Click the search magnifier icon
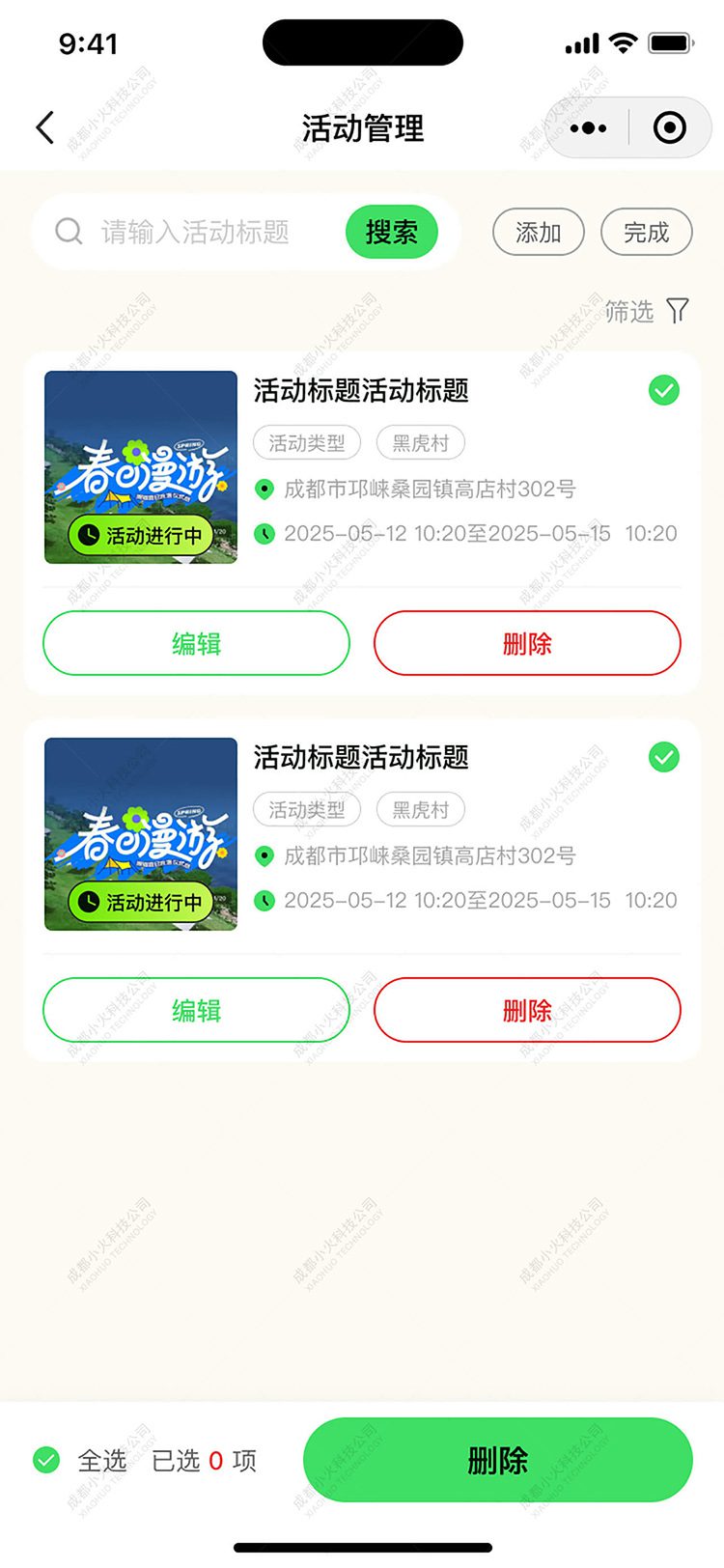Screen dimensions: 724x1568 pos(68,232)
